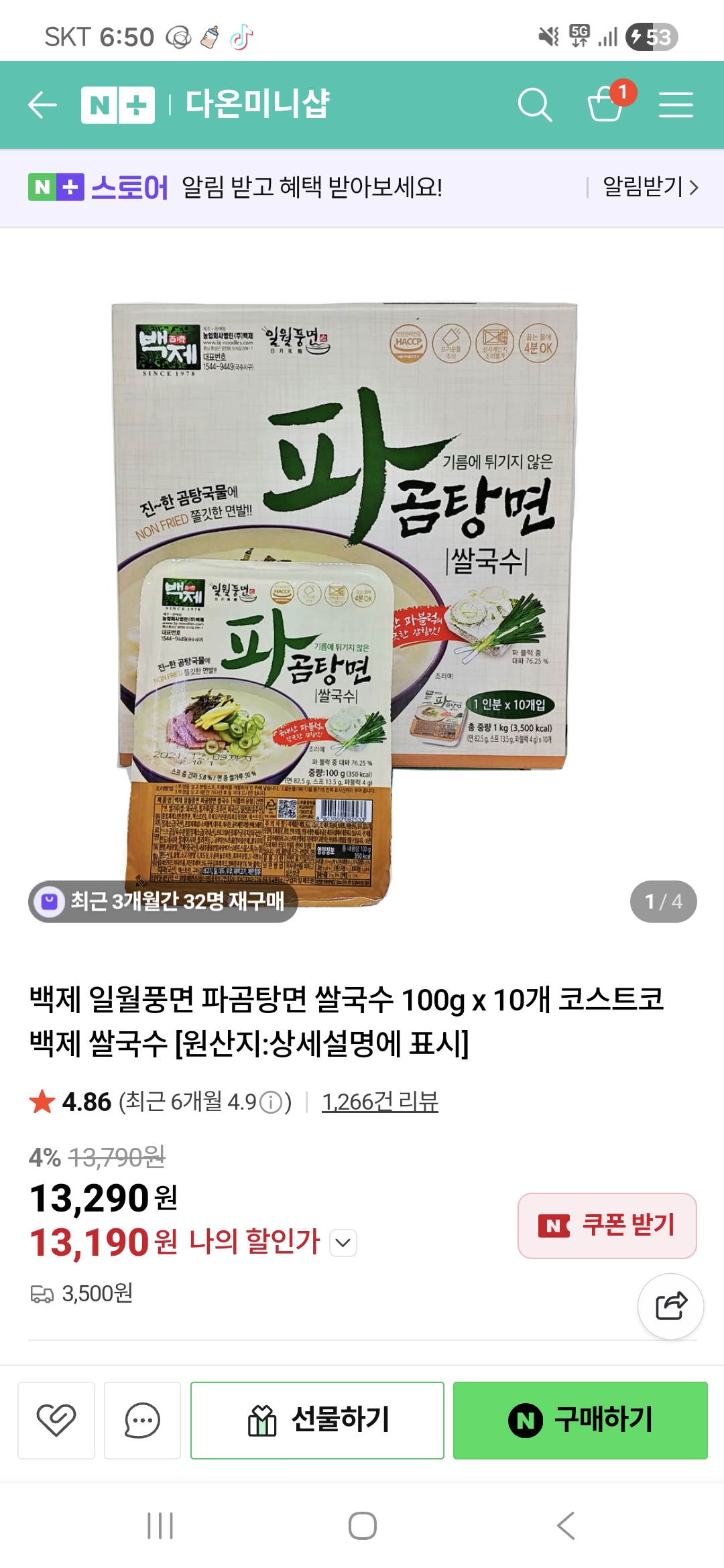Open the 다온미니샵 store page

coord(257,105)
